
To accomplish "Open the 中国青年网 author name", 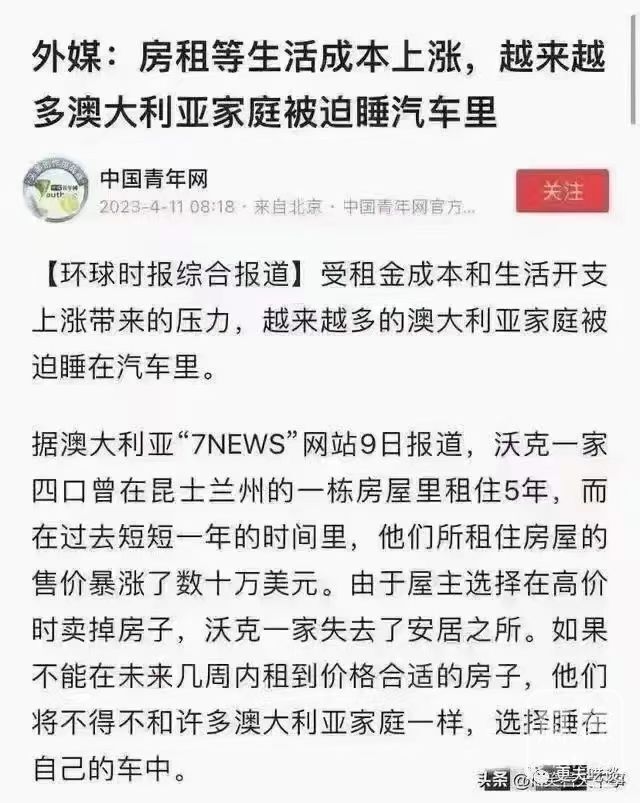I will (154, 178).
